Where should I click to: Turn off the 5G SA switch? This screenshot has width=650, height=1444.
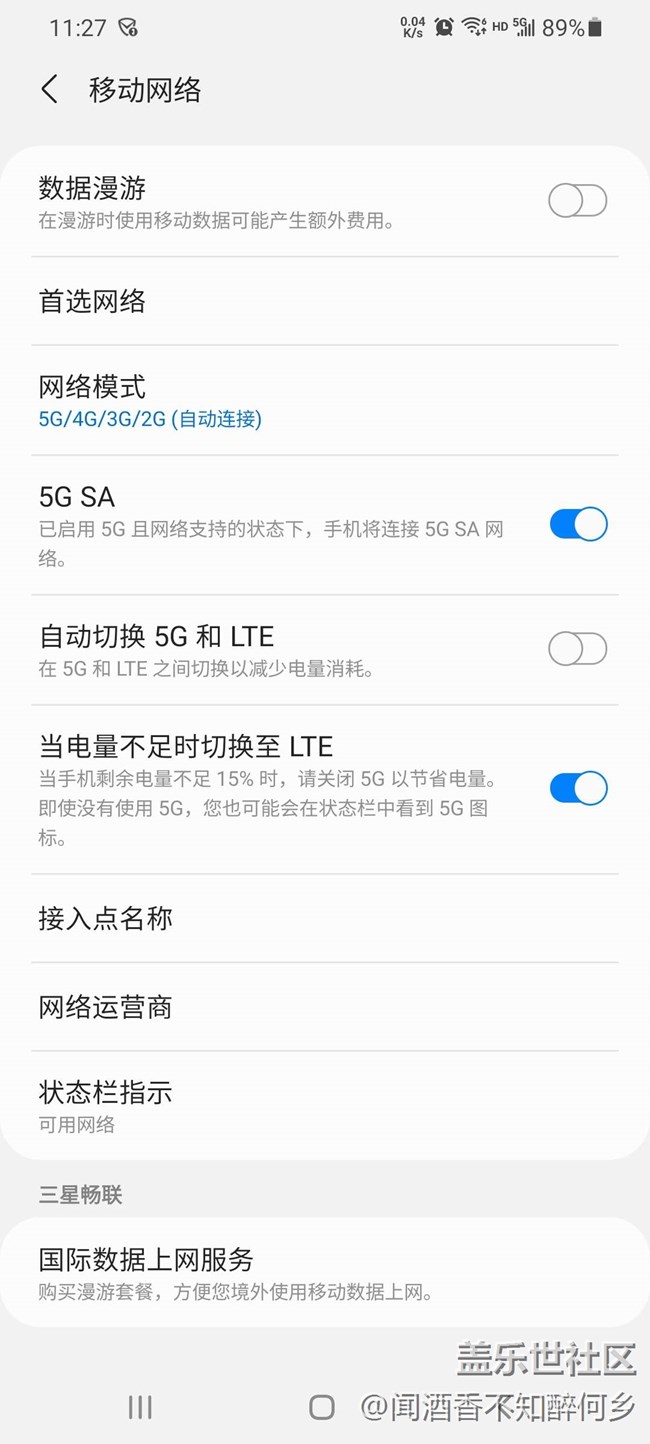coord(577,524)
